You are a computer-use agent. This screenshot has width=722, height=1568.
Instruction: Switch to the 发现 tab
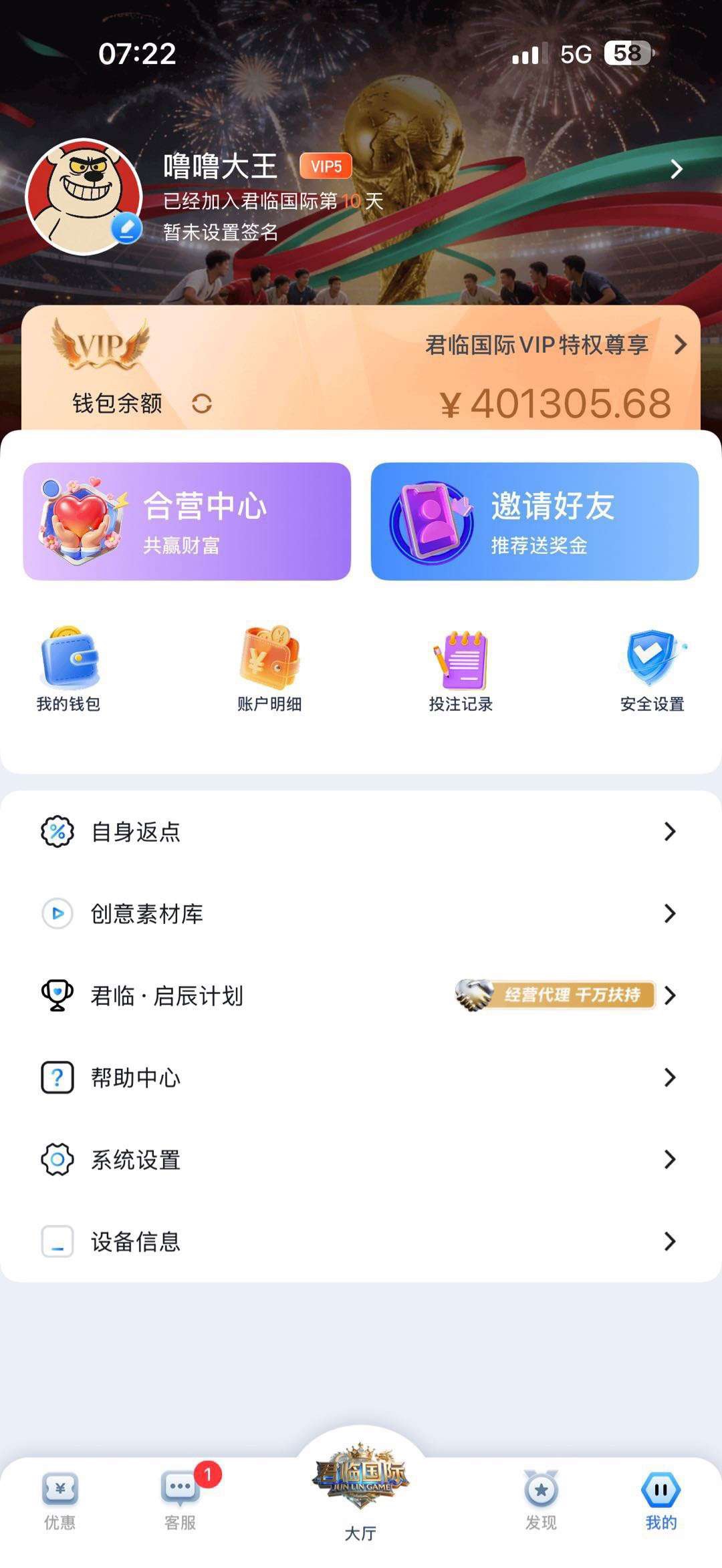(541, 1501)
